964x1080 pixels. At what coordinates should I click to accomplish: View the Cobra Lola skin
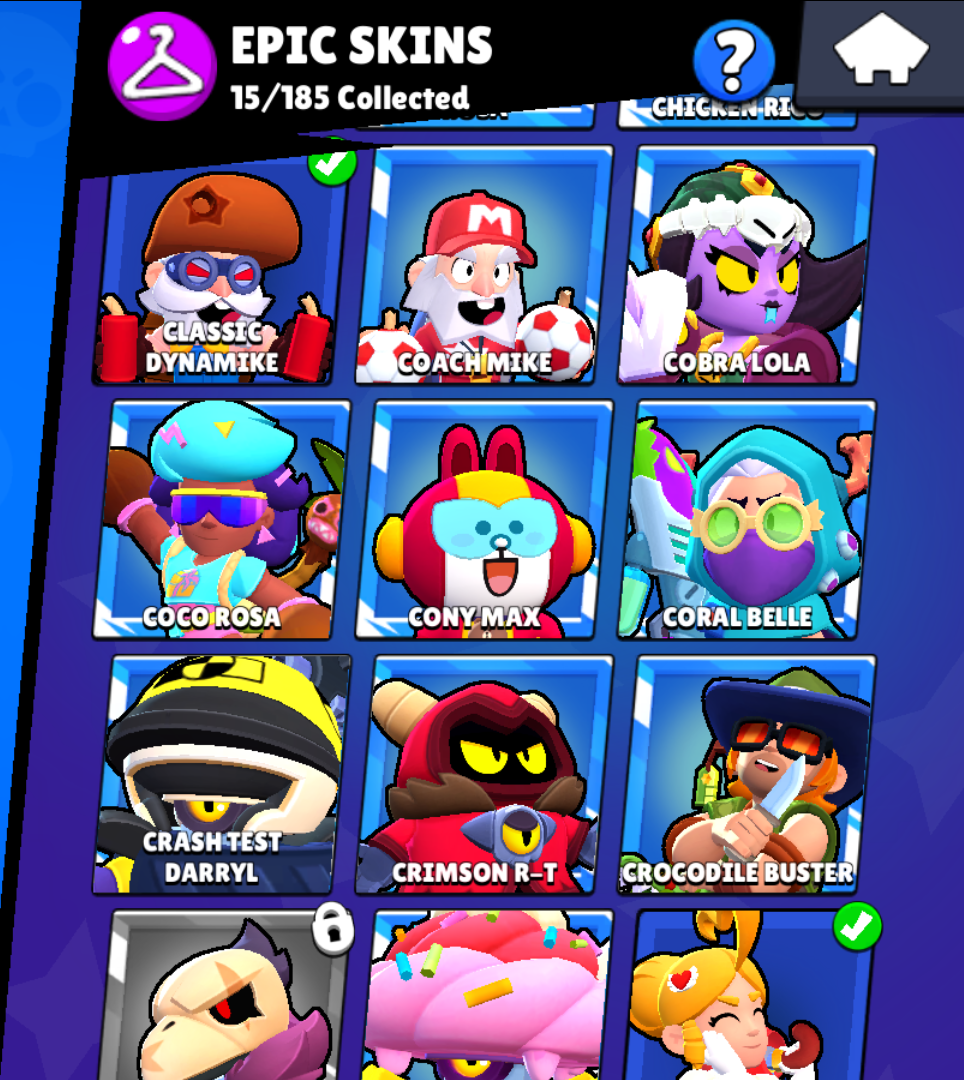[x=747, y=268]
